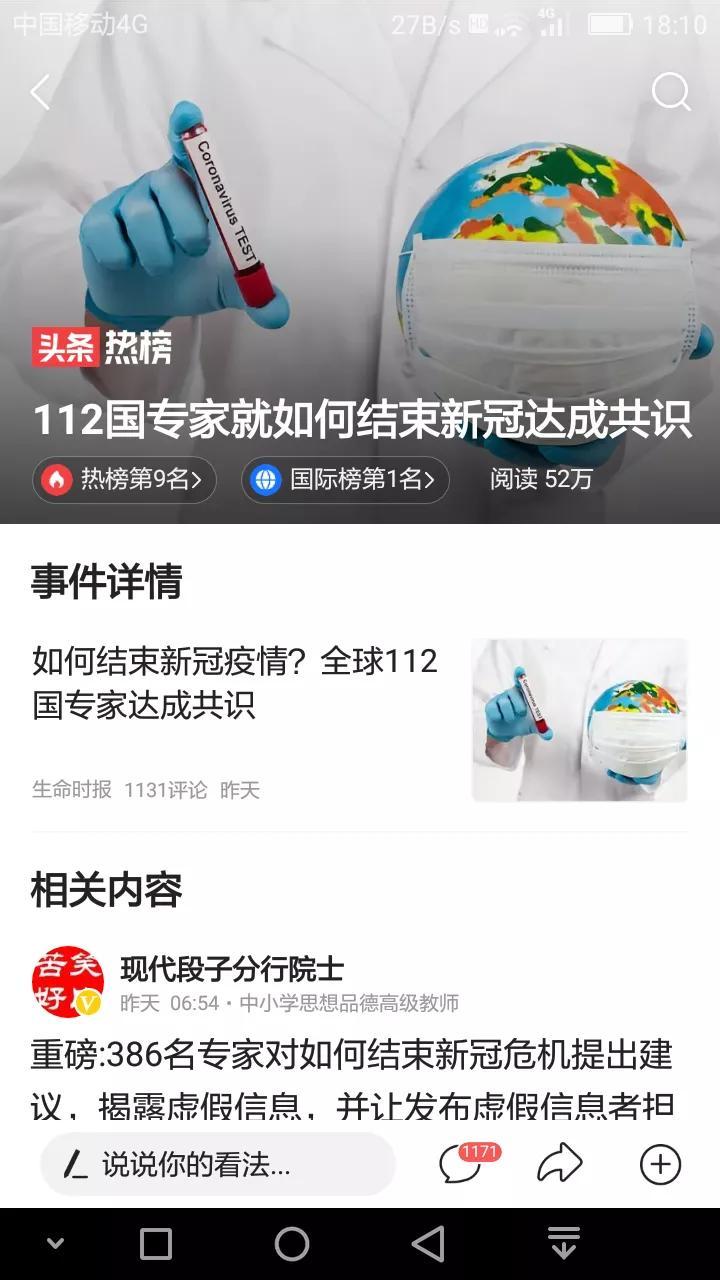Tap the plus circle icon
Image resolution: width=720 pixels, height=1280 pixels.
pyautogui.click(x=660, y=1164)
